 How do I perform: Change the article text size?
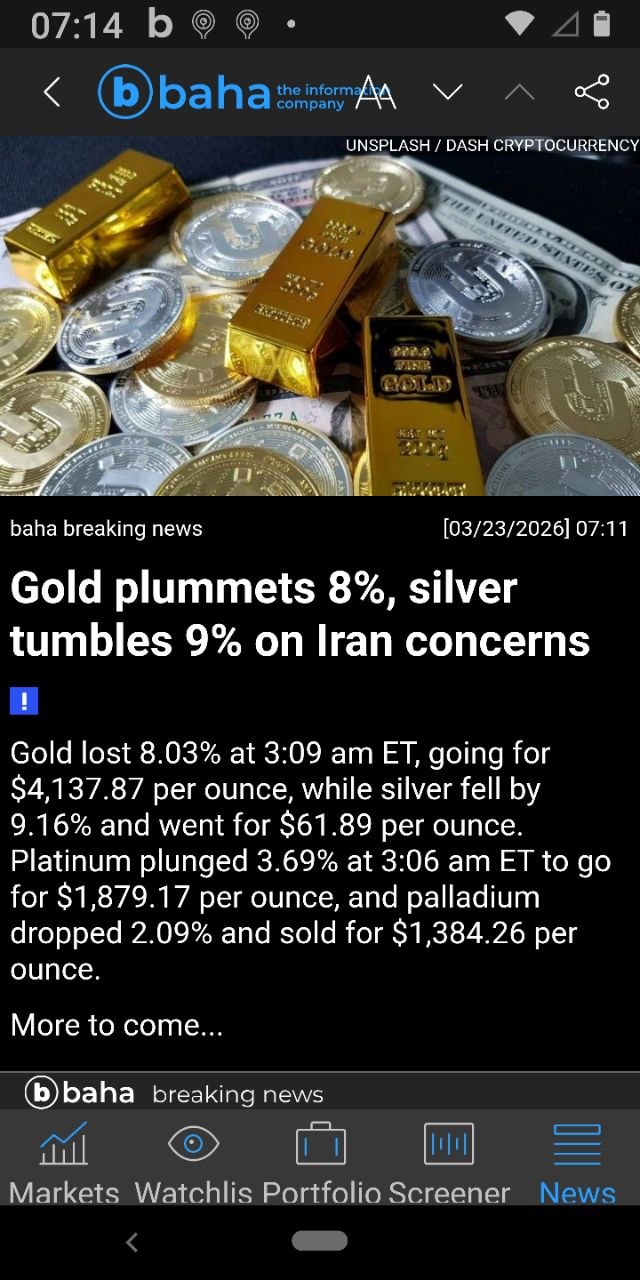(377, 92)
